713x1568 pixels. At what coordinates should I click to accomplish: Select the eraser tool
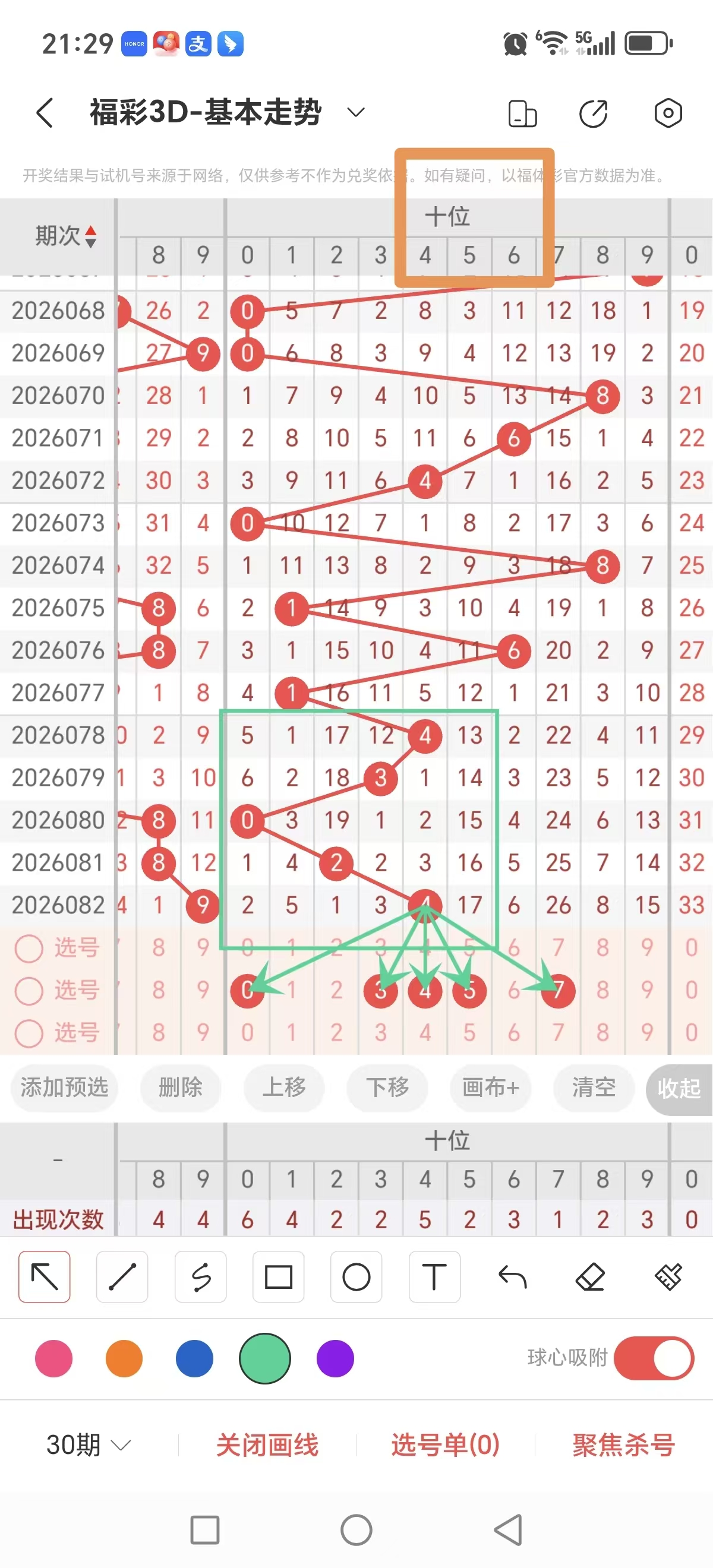pyautogui.click(x=590, y=1278)
